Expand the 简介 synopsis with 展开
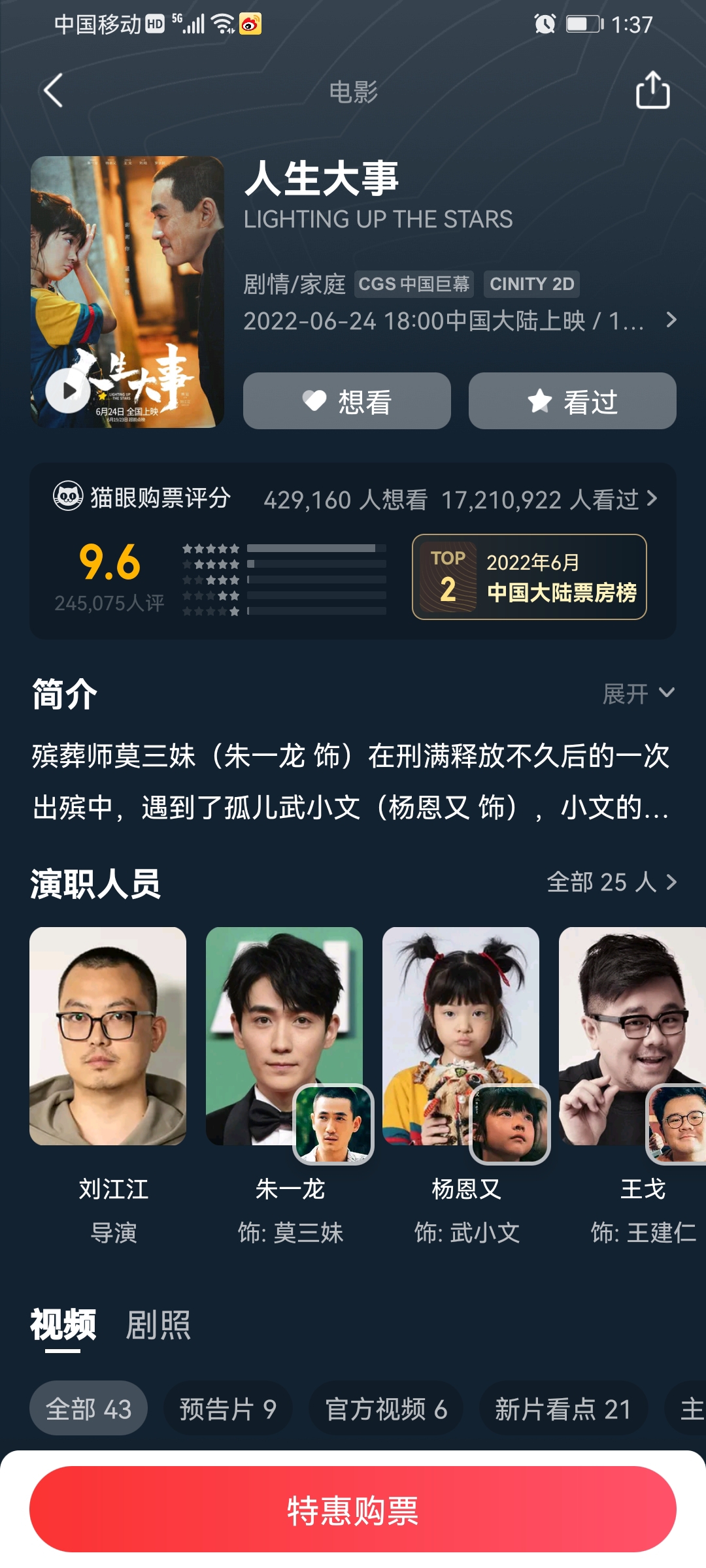 (x=638, y=693)
